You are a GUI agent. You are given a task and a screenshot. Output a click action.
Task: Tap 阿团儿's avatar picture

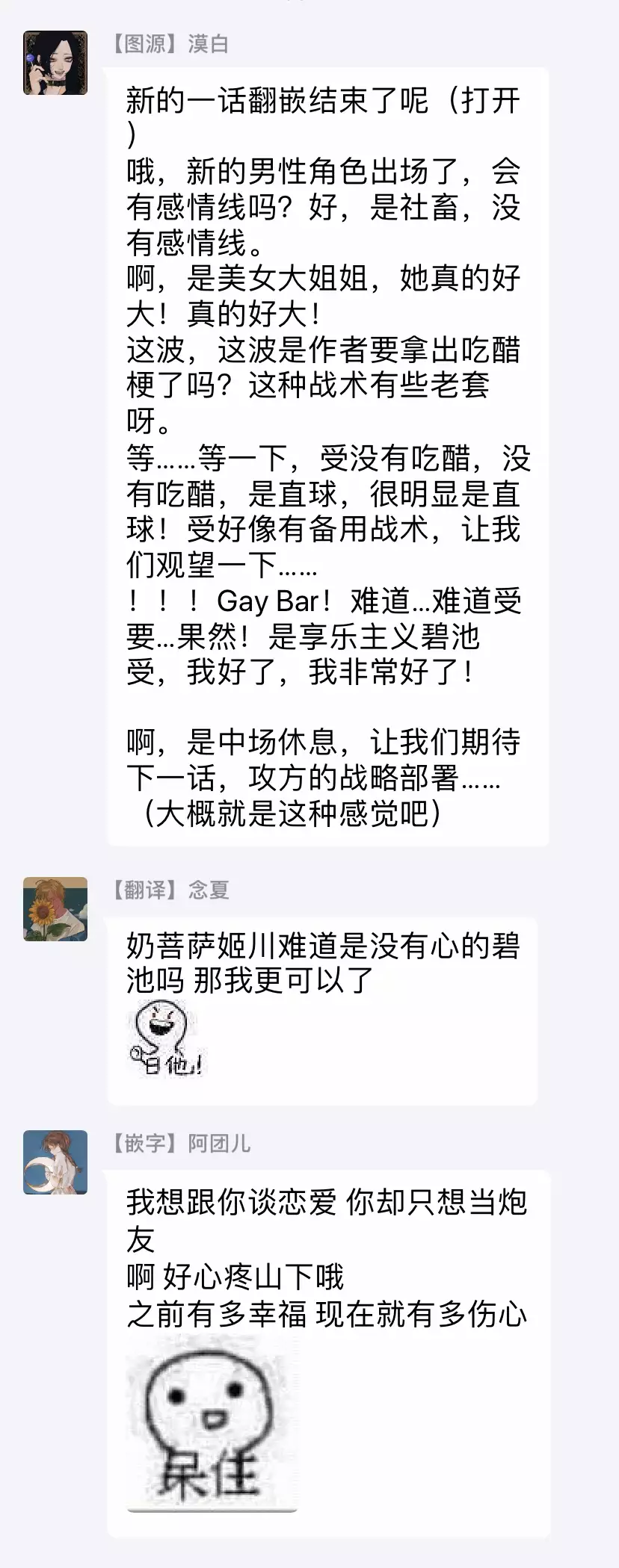[x=55, y=1162]
